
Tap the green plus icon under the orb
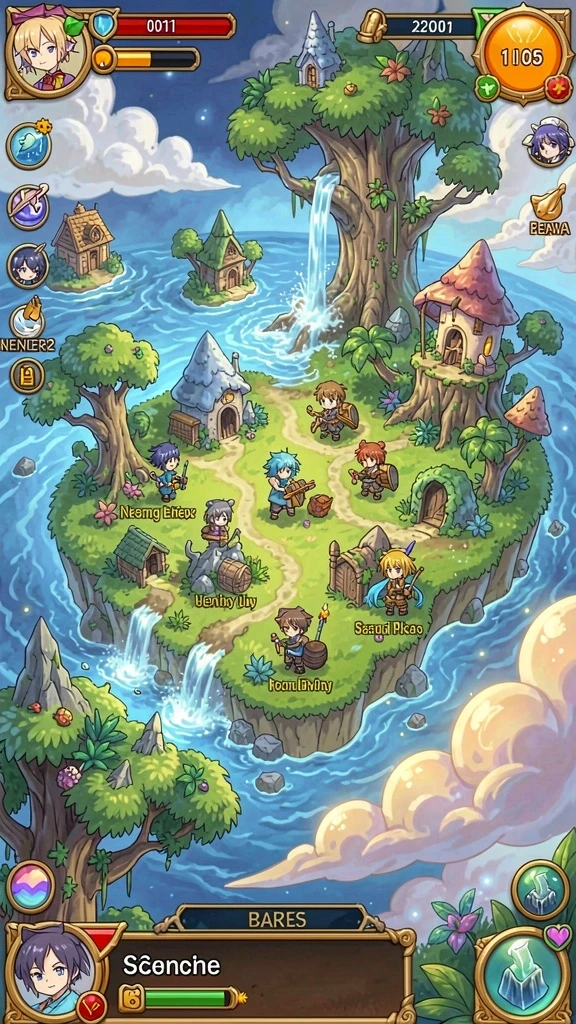point(487,88)
